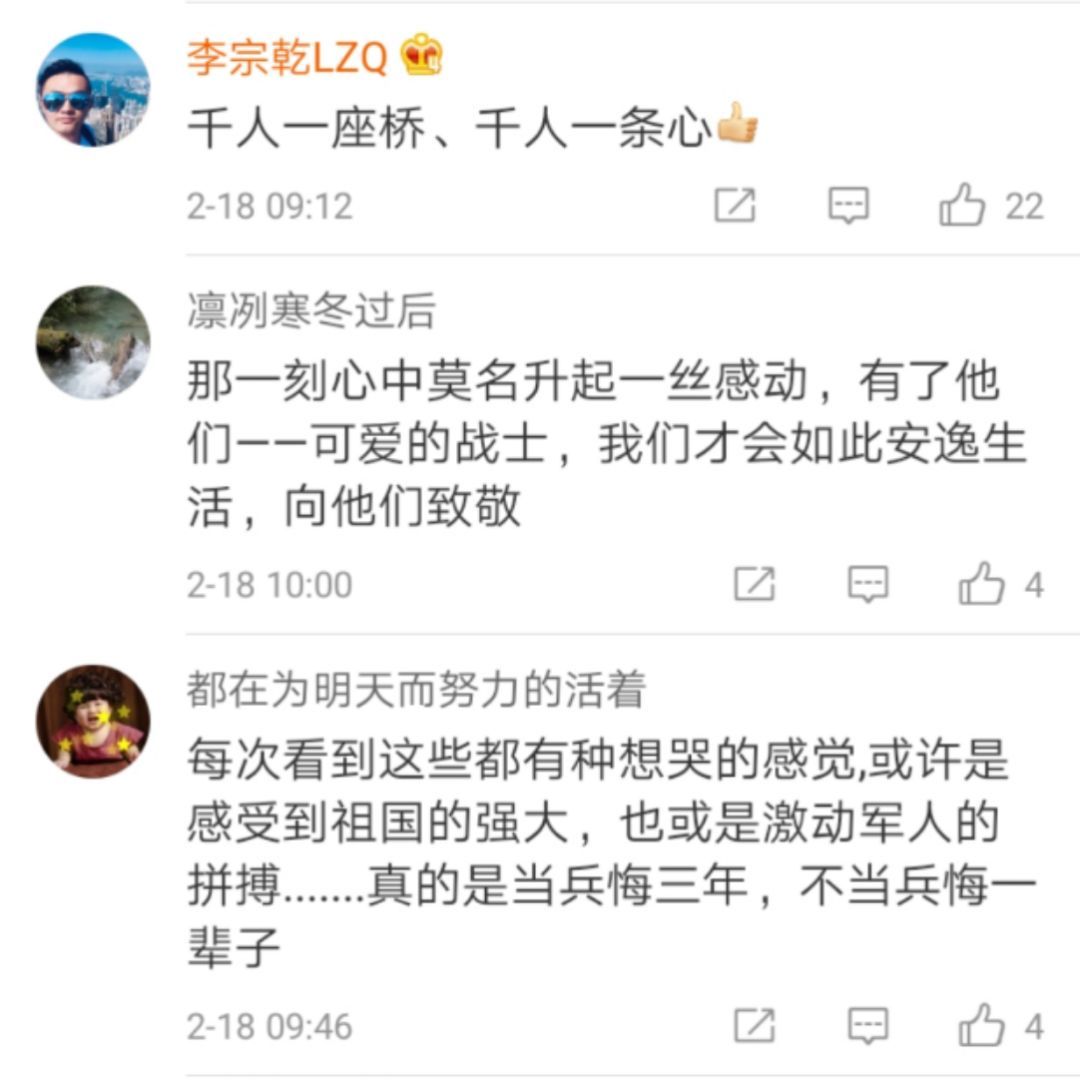Reply to comment by 都在为明天而努力的活着

pos(868,1025)
